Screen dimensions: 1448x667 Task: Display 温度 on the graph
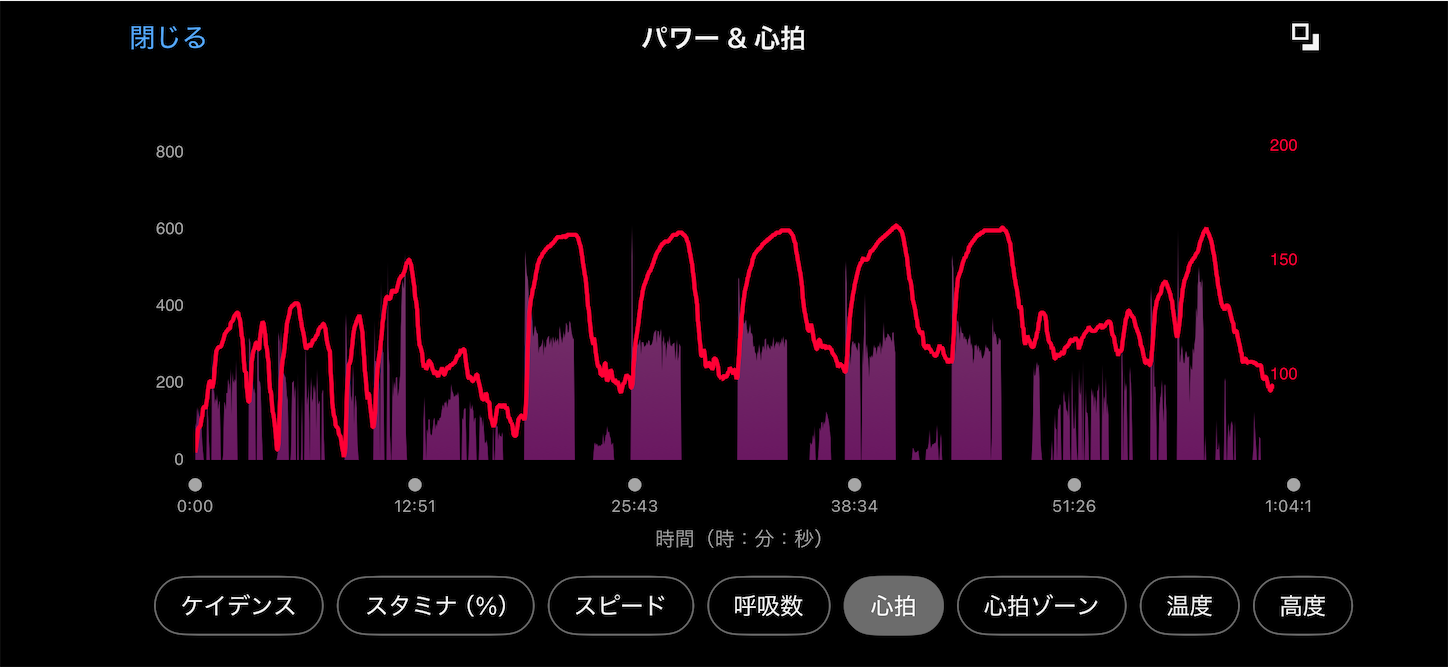click(1189, 605)
